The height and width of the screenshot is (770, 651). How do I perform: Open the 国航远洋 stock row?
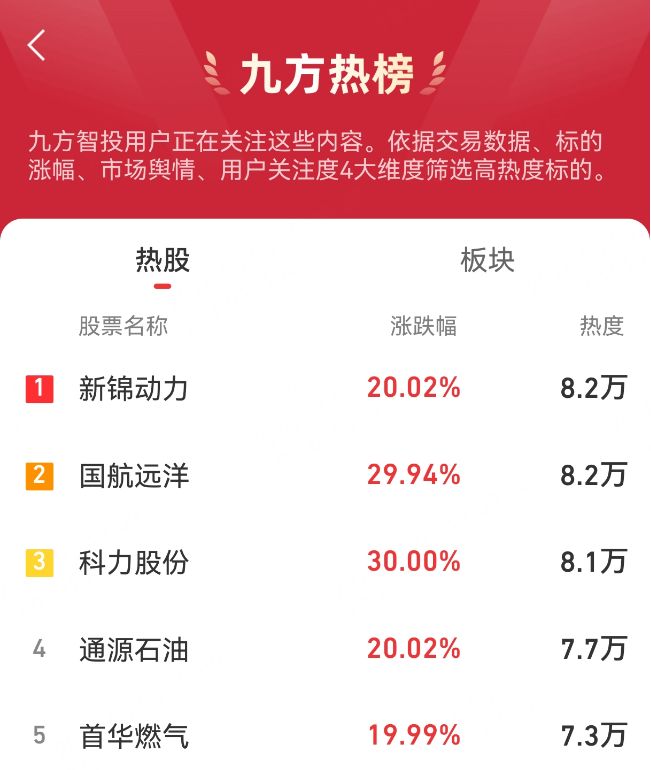[x=134, y=475]
